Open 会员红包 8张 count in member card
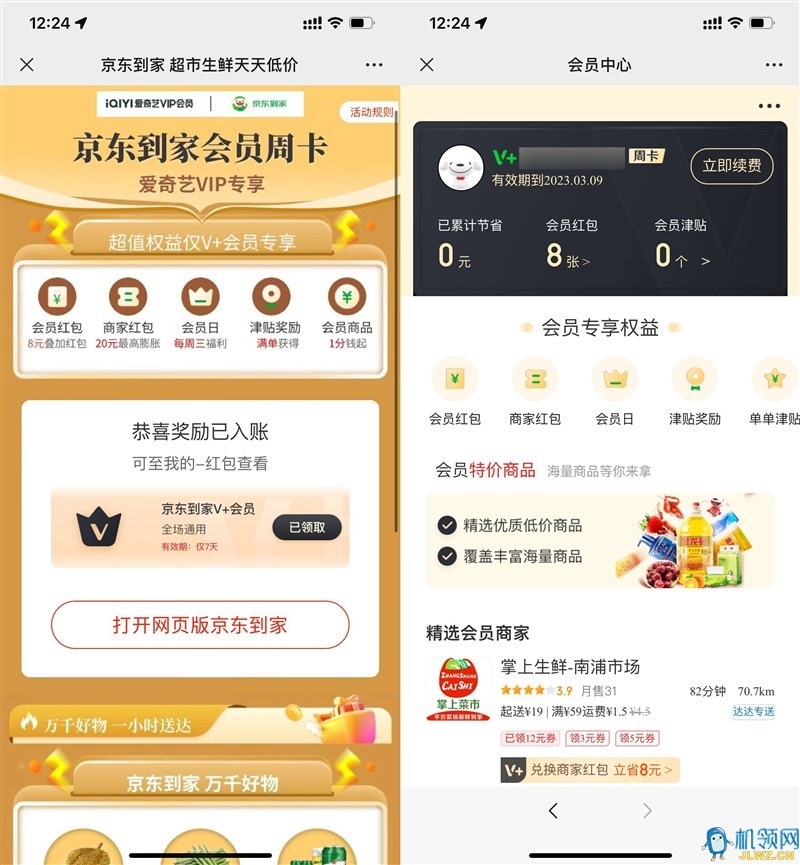 point(567,256)
